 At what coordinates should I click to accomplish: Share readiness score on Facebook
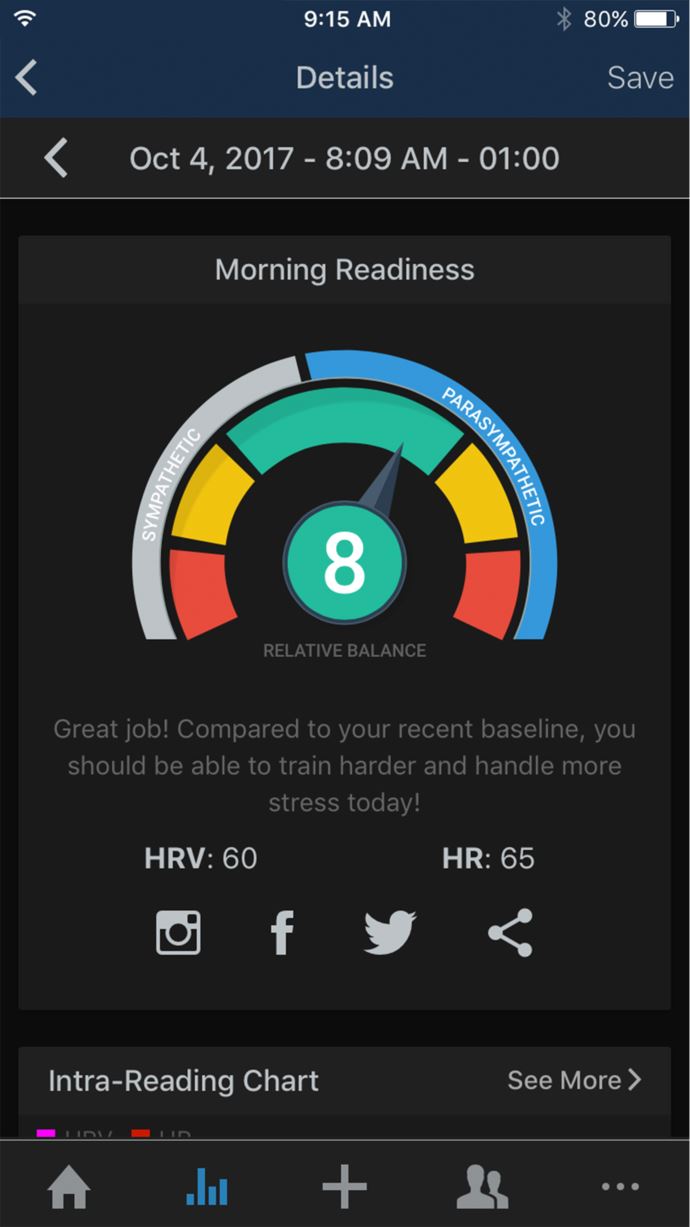[283, 933]
